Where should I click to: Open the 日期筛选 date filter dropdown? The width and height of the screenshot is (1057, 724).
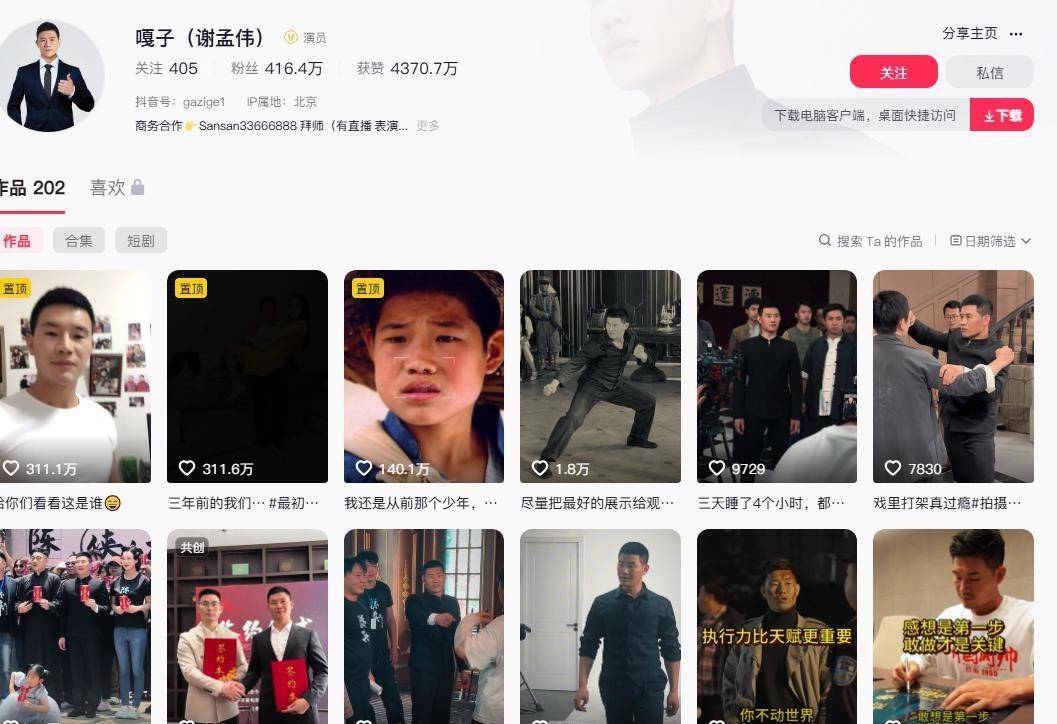point(989,241)
